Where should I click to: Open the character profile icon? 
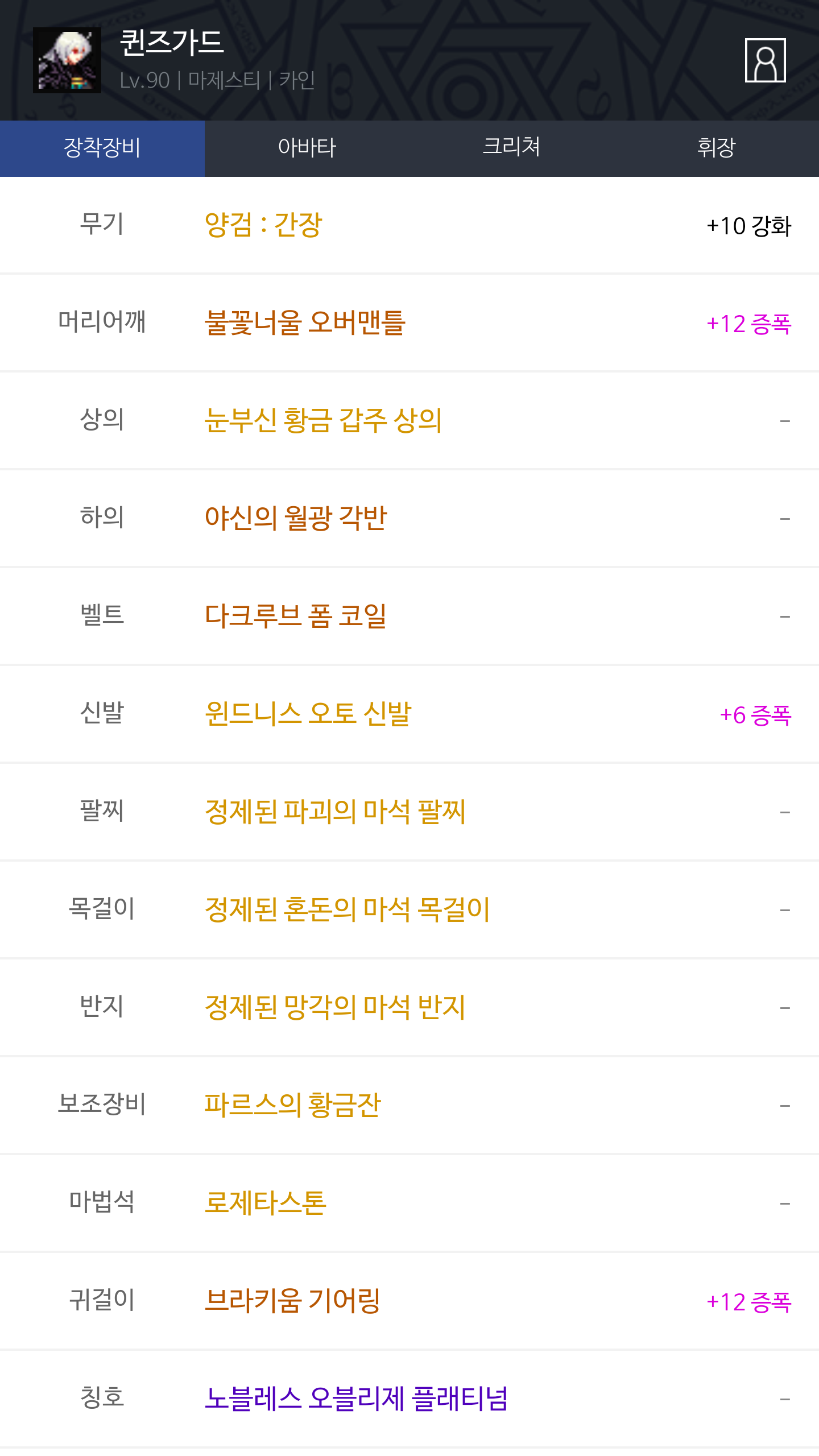click(765, 60)
